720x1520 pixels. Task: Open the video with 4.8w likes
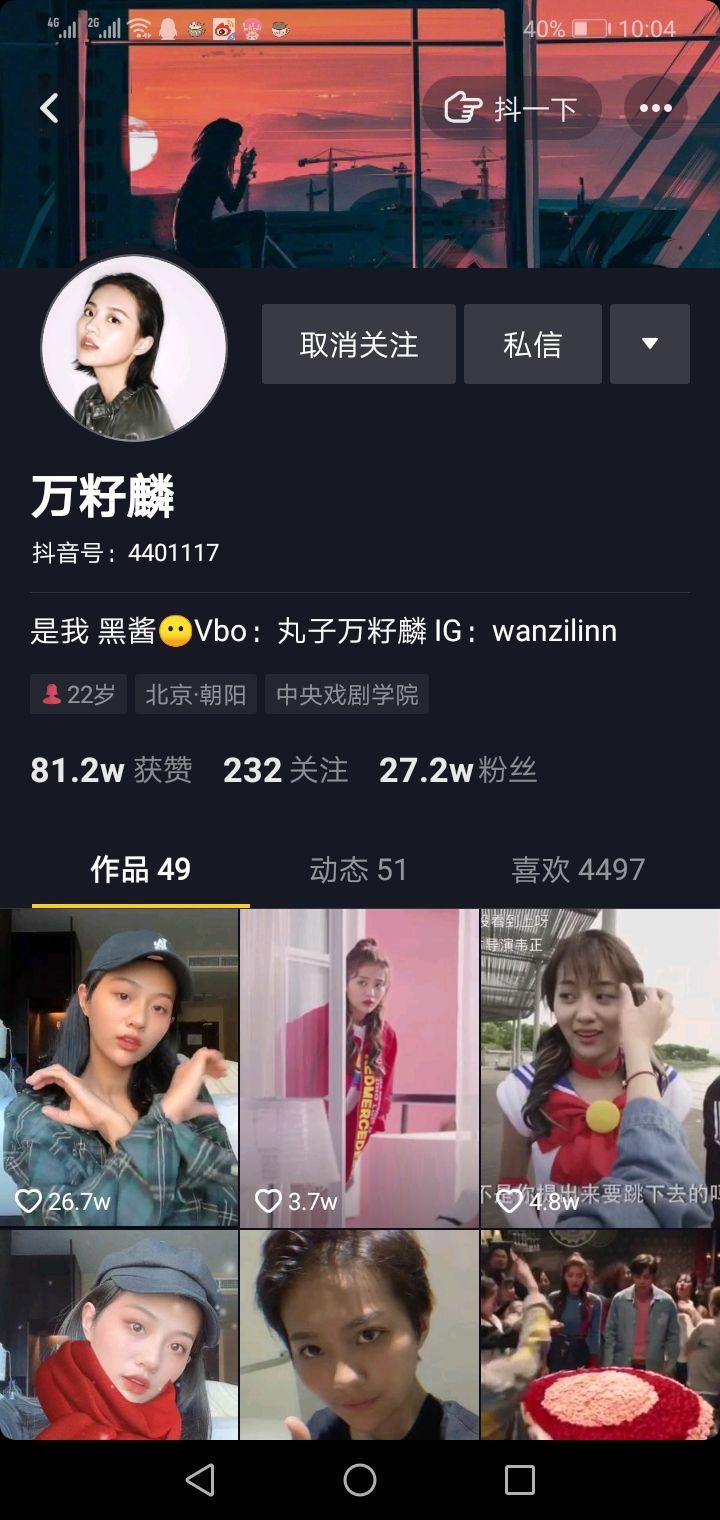pos(600,1067)
